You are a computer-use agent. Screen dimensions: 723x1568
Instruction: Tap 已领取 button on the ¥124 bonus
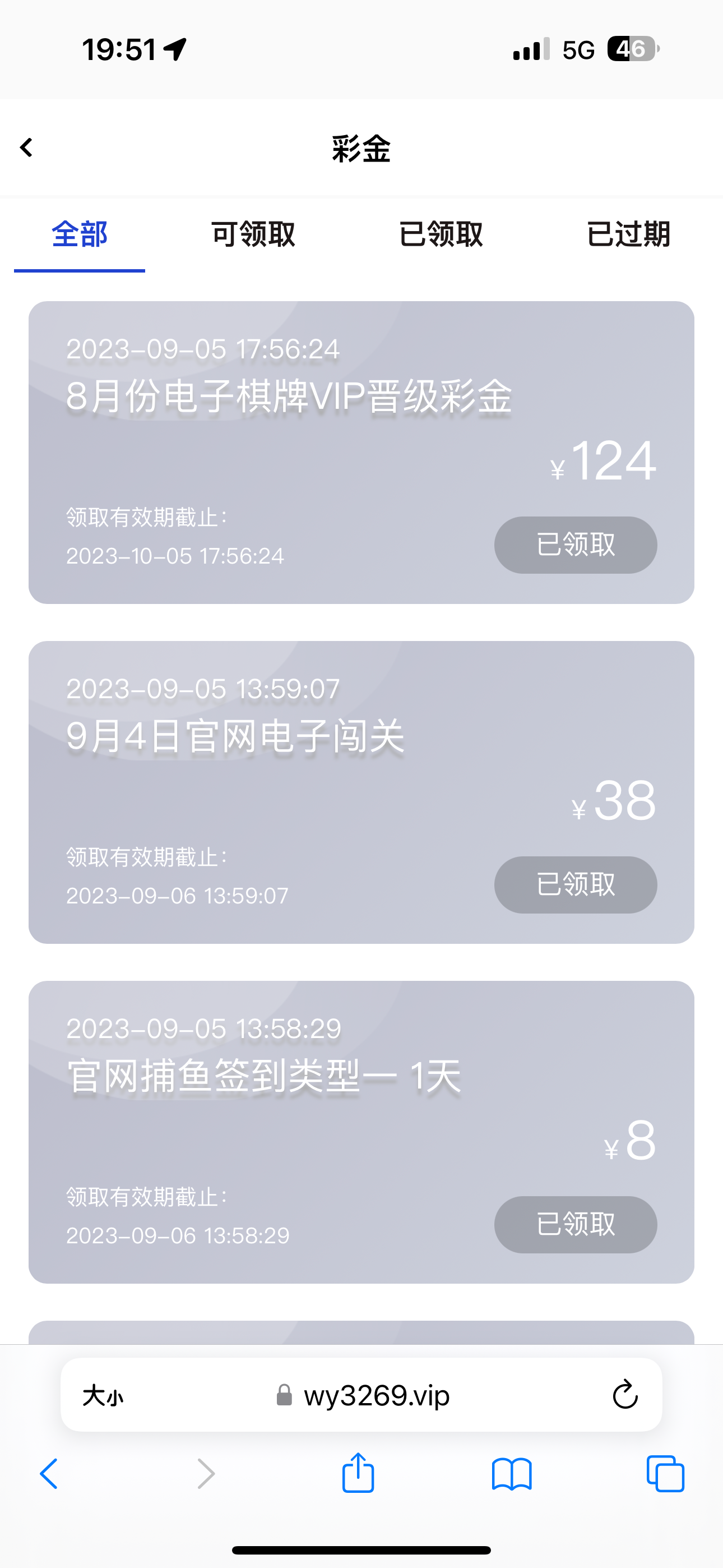pyautogui.click(x=575, y=545)
